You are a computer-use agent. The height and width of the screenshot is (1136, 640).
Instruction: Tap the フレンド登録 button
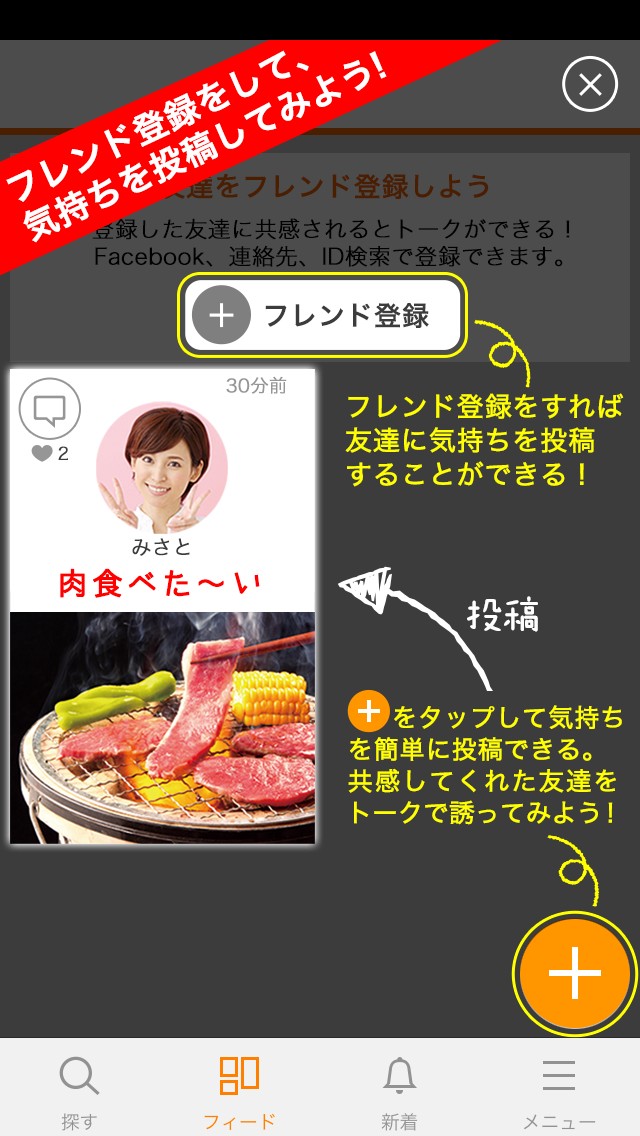[x=322, y=315]
